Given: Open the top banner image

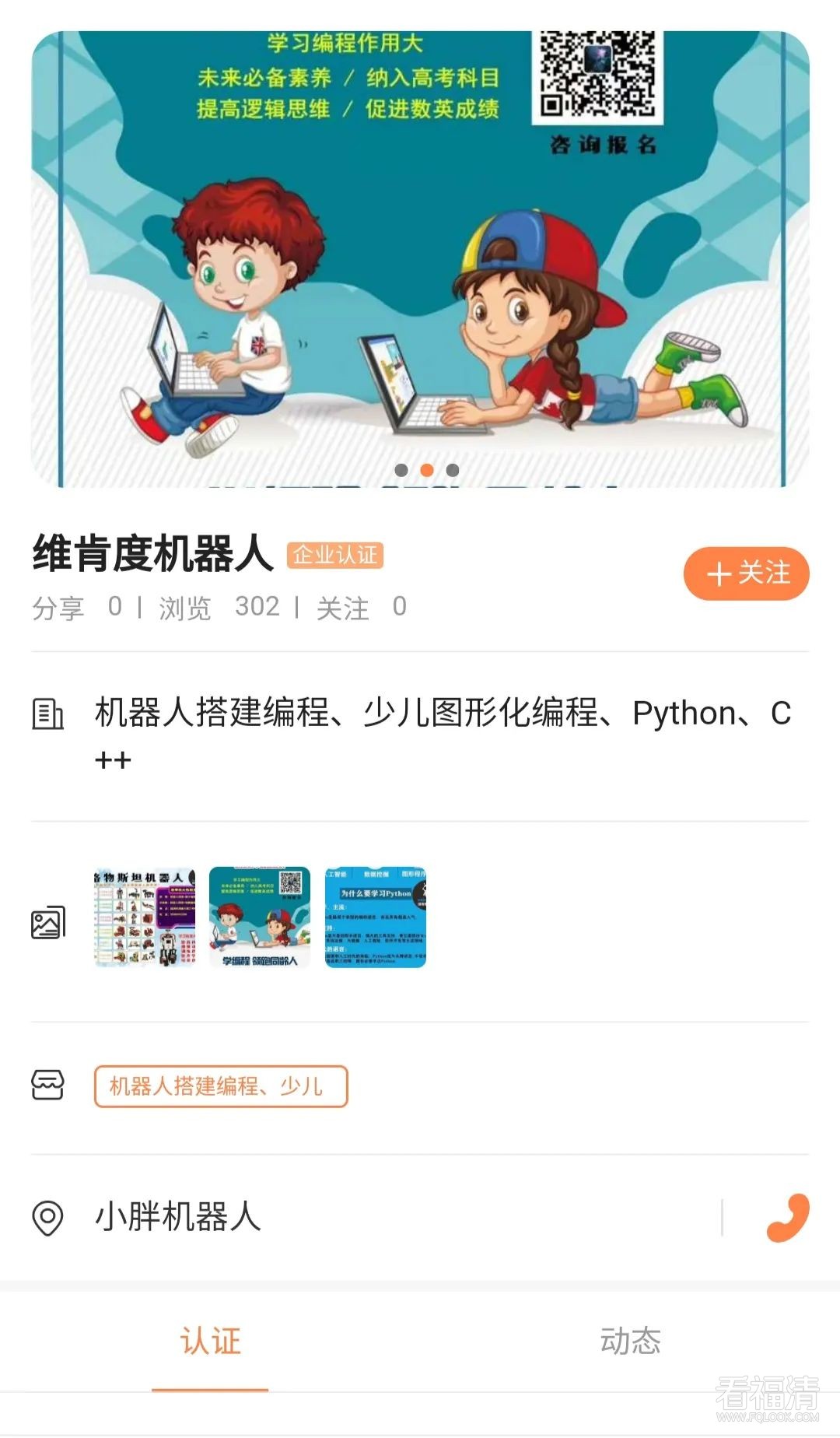Looking at the screenshot, I should [420, 257].
